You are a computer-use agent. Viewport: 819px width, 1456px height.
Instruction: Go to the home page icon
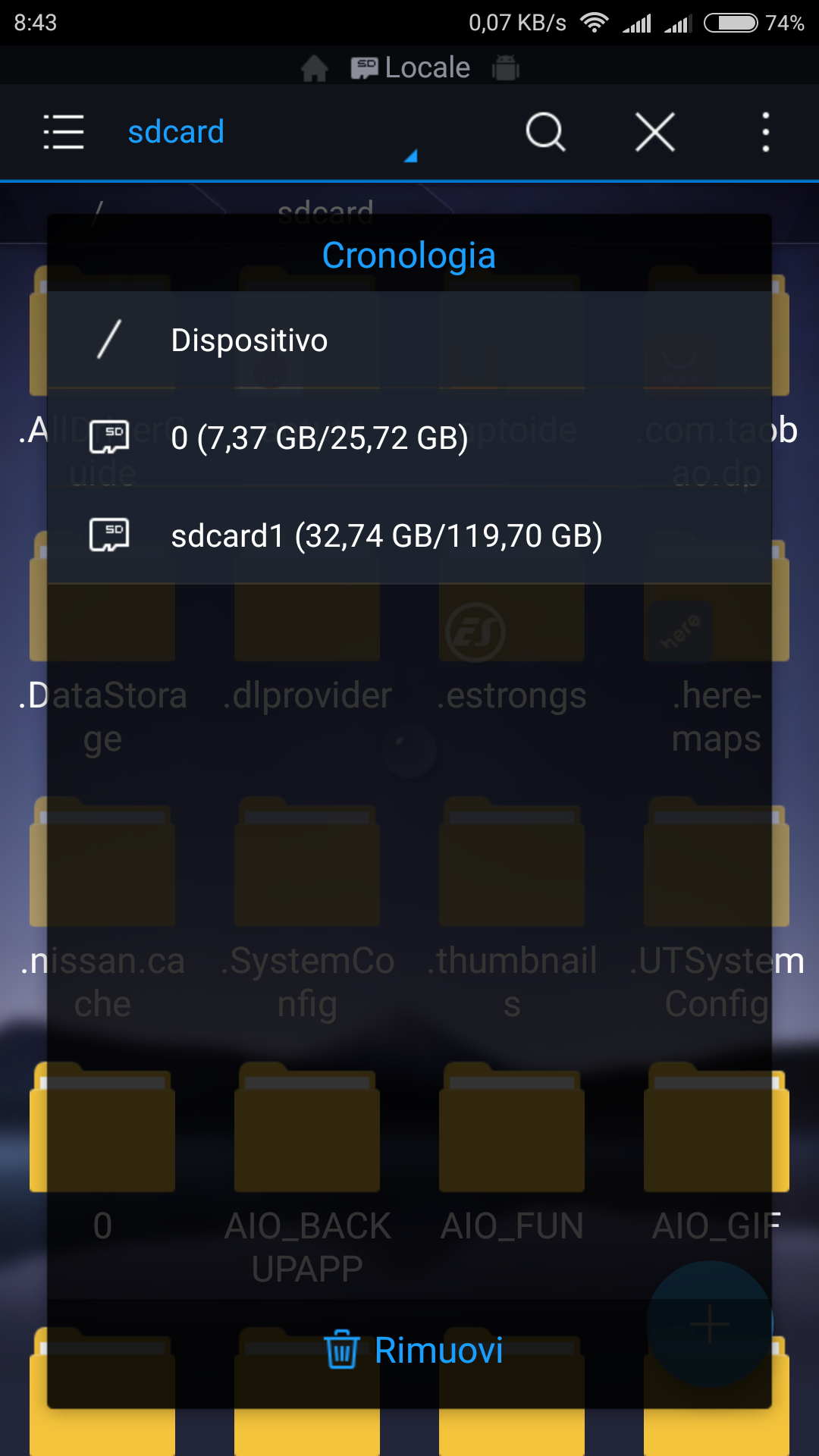314,68
